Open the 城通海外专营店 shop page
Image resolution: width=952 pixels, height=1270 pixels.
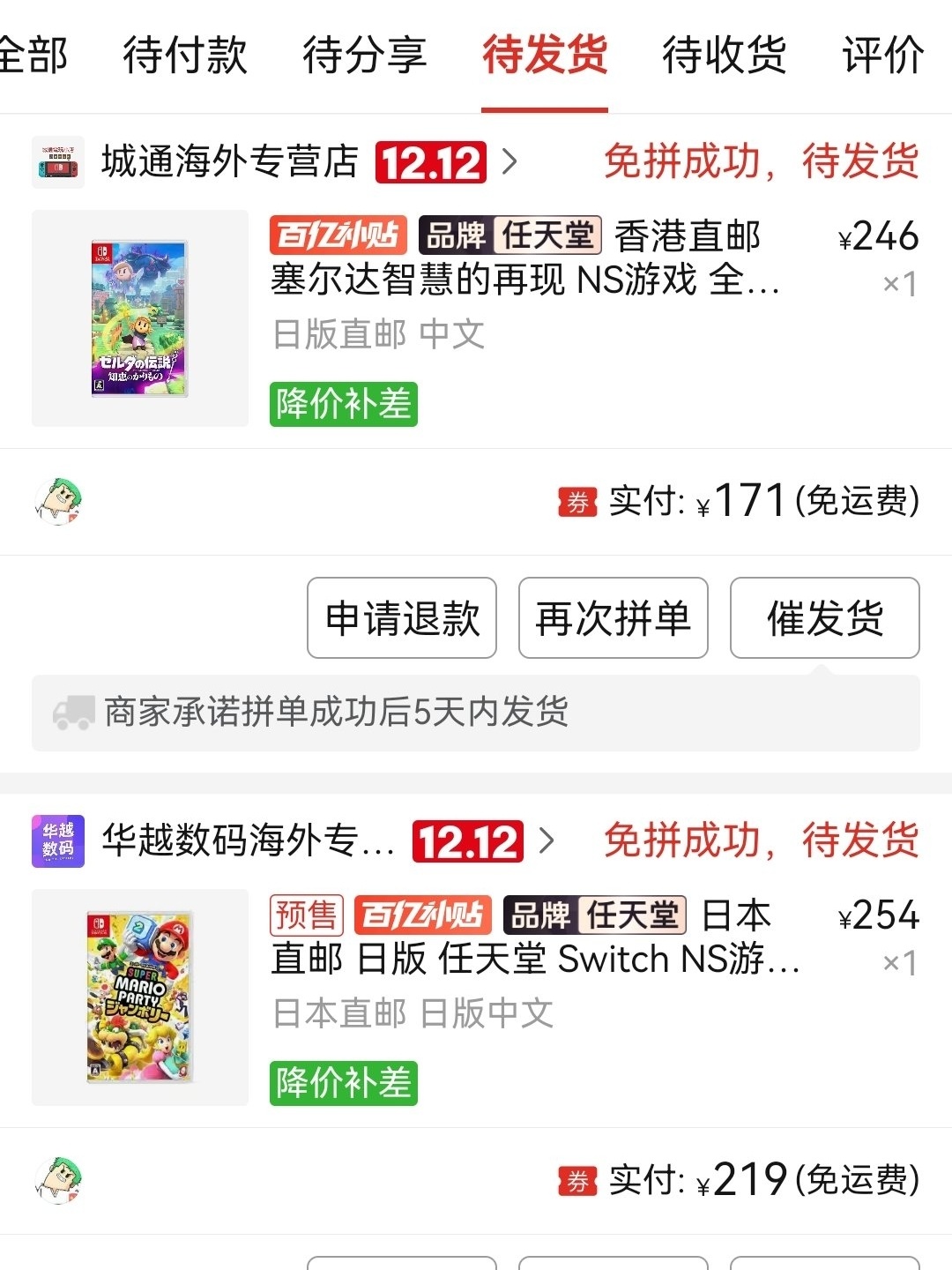[x=229, y=162]
